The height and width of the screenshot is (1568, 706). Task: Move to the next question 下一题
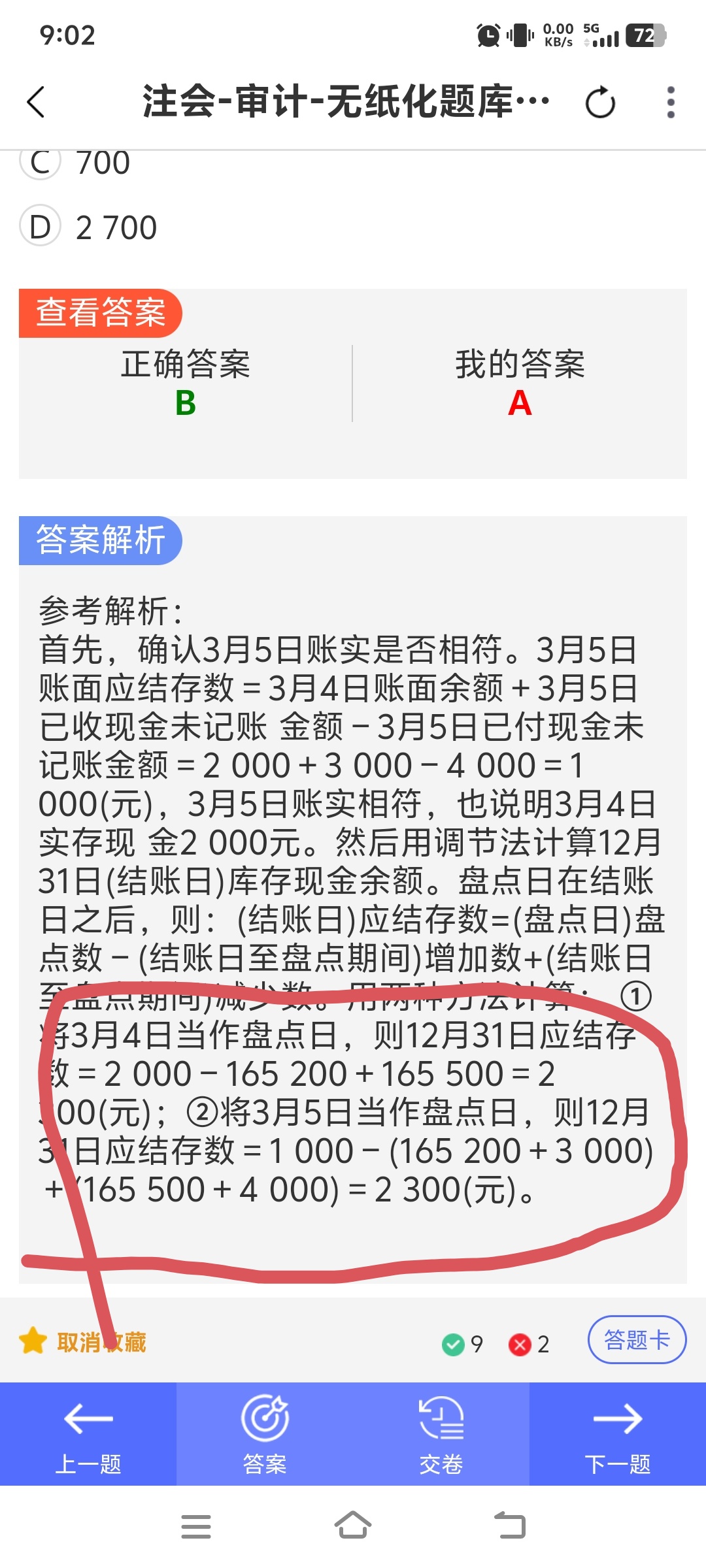point(618,1433)
